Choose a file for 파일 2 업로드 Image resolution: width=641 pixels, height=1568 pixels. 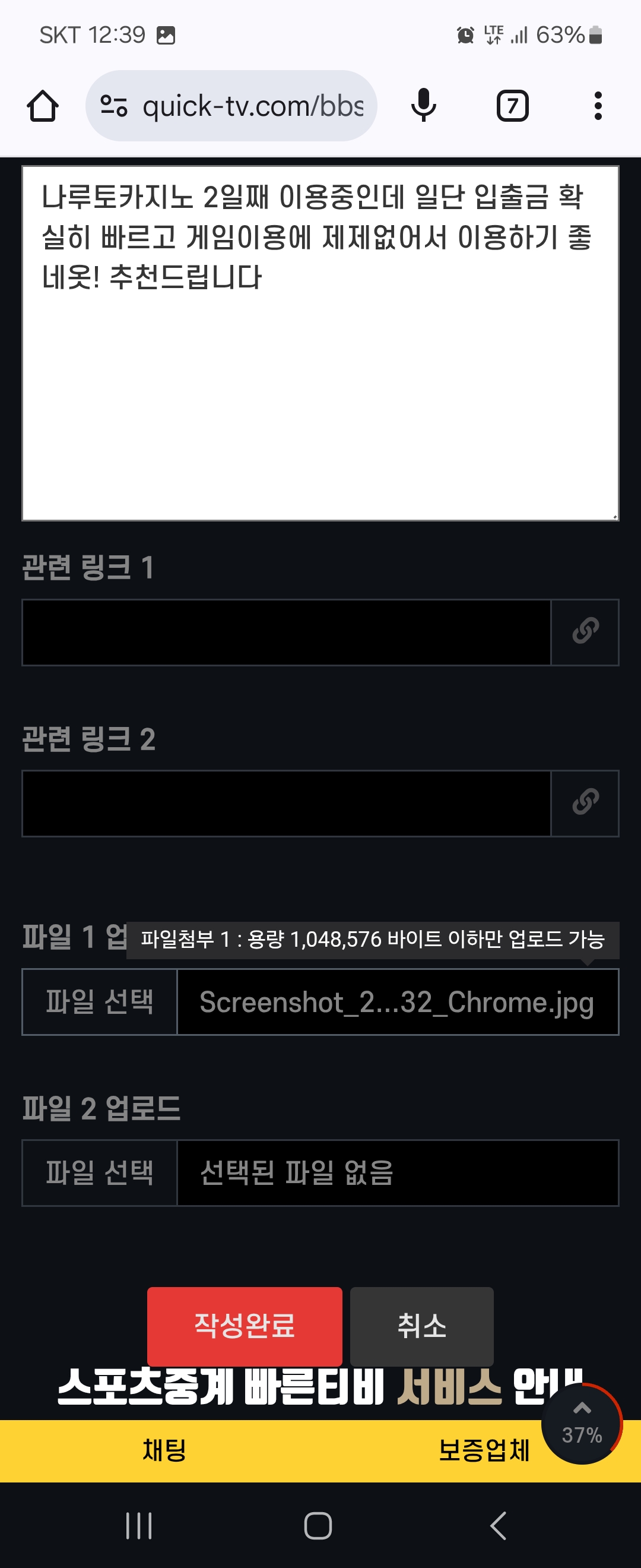[100, 1172]
